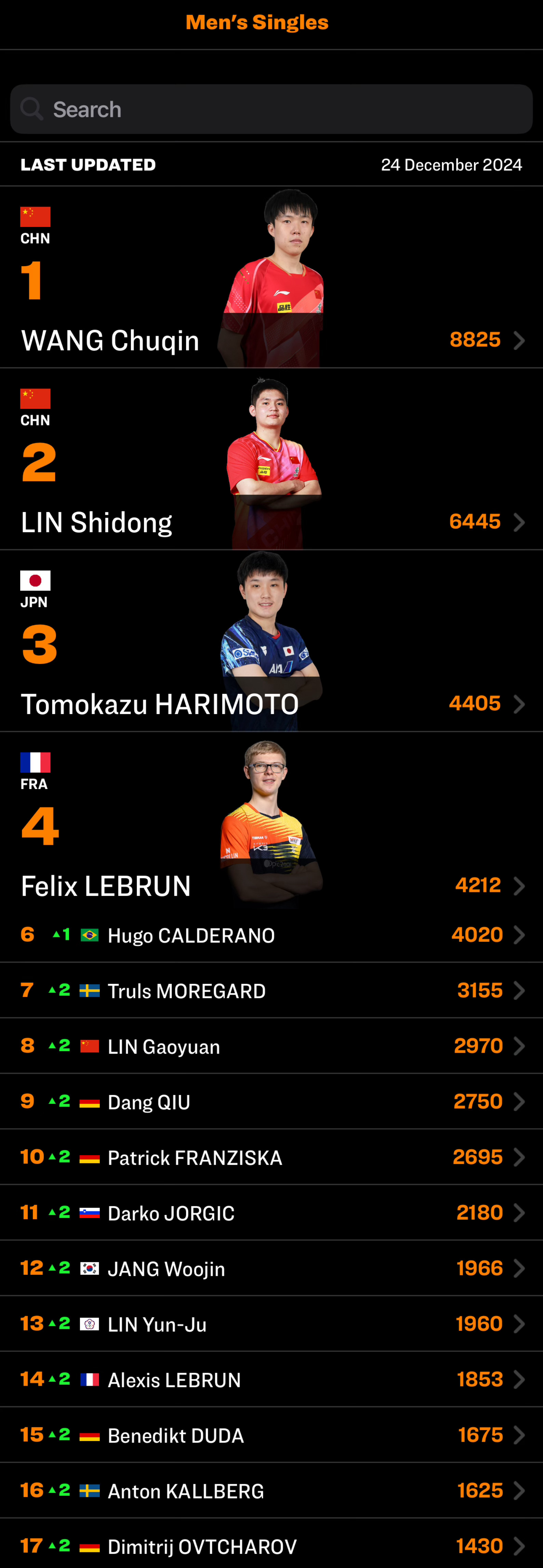Open Anton KALLBERG's ranking details

click(x=271, y=1491)
